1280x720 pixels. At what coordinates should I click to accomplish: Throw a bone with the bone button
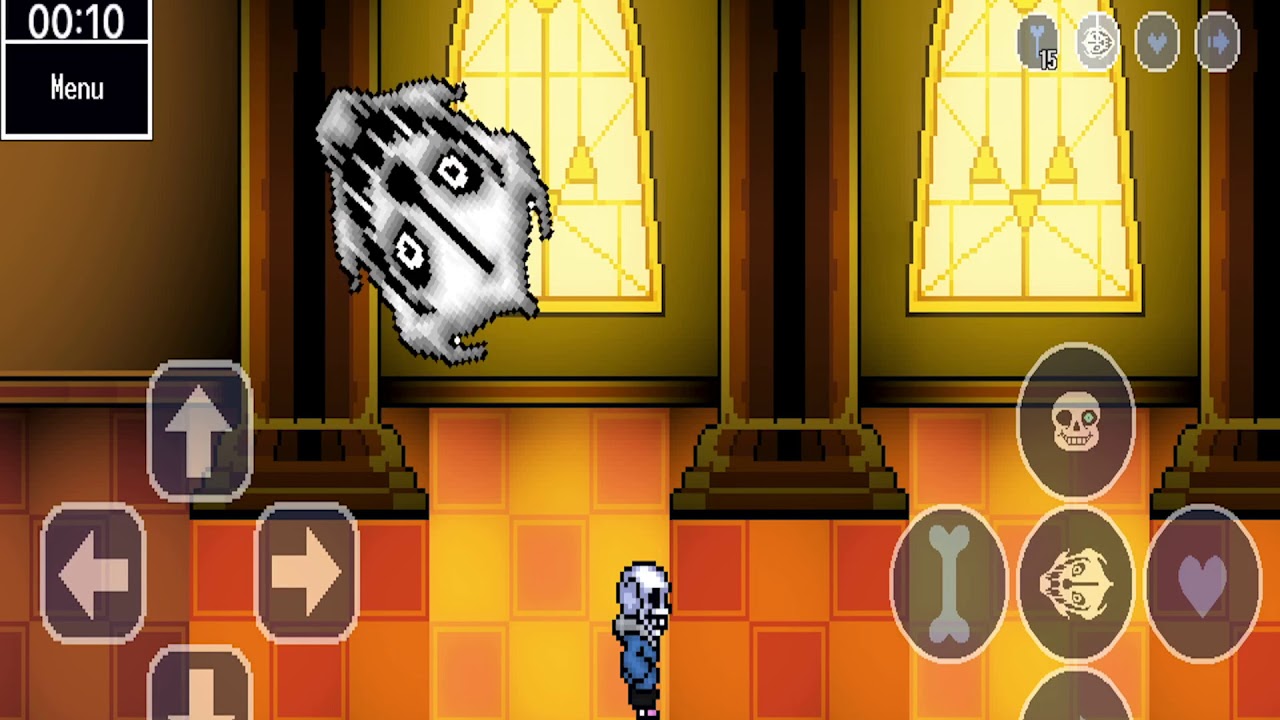point(949,584)
